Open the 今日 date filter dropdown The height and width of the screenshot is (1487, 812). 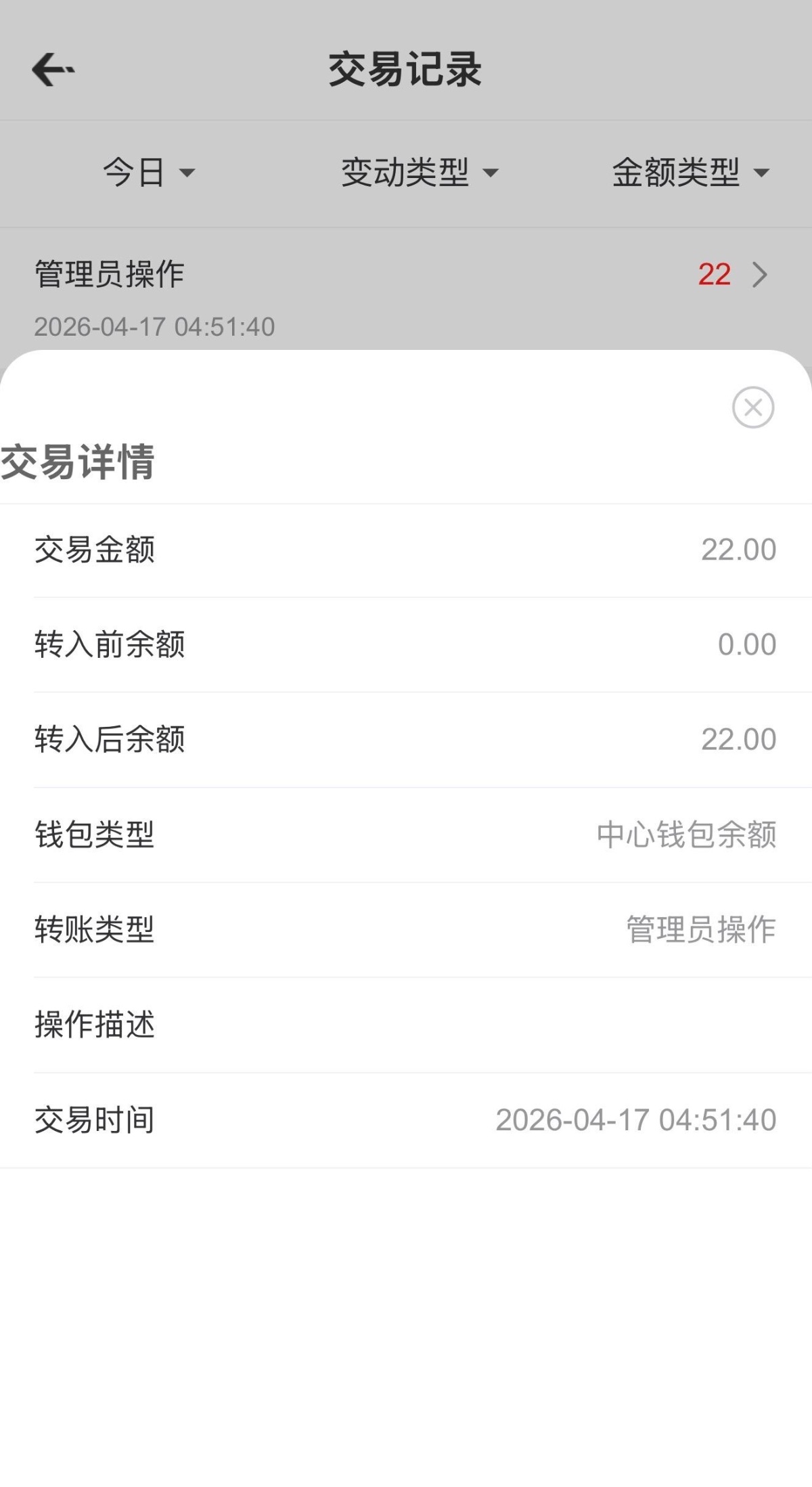pos(149,173)
